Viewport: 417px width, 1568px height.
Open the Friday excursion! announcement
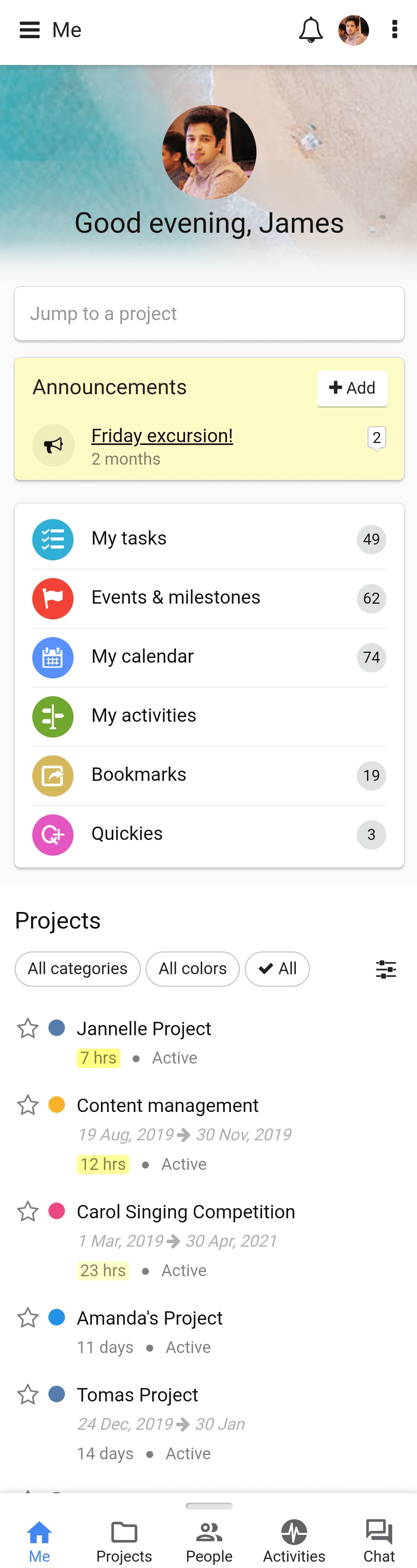pyautogui.click(x=162, y=436)
